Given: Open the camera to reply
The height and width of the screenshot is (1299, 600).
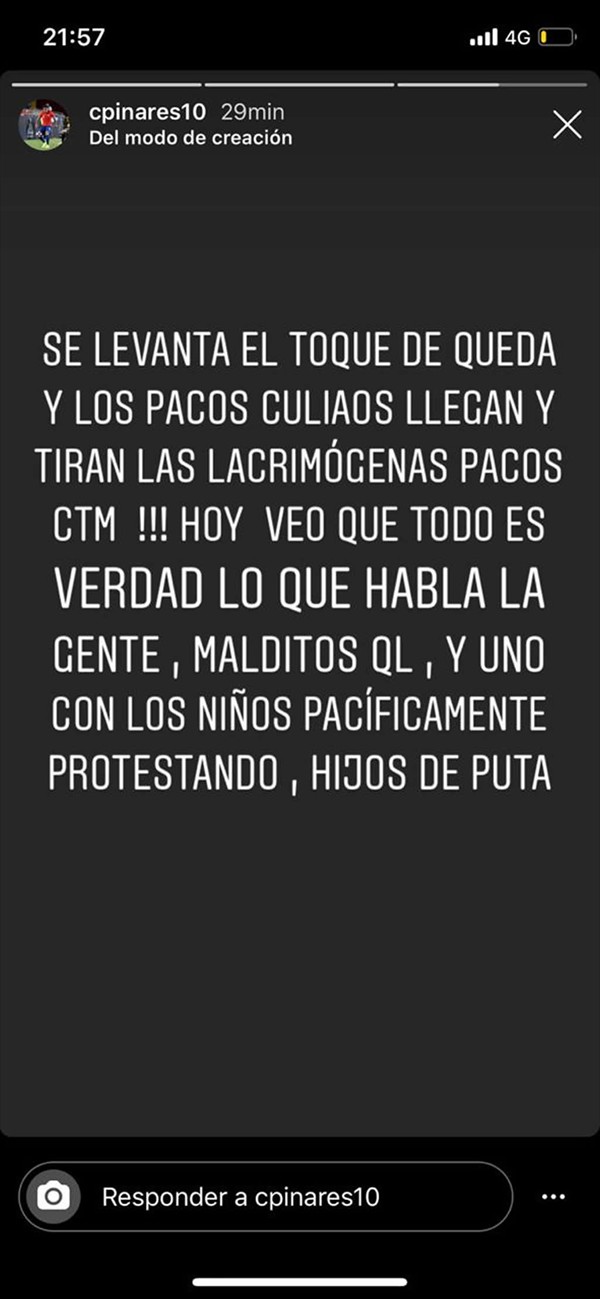Looking at the screenshot, I should [x=53, y=1196].
